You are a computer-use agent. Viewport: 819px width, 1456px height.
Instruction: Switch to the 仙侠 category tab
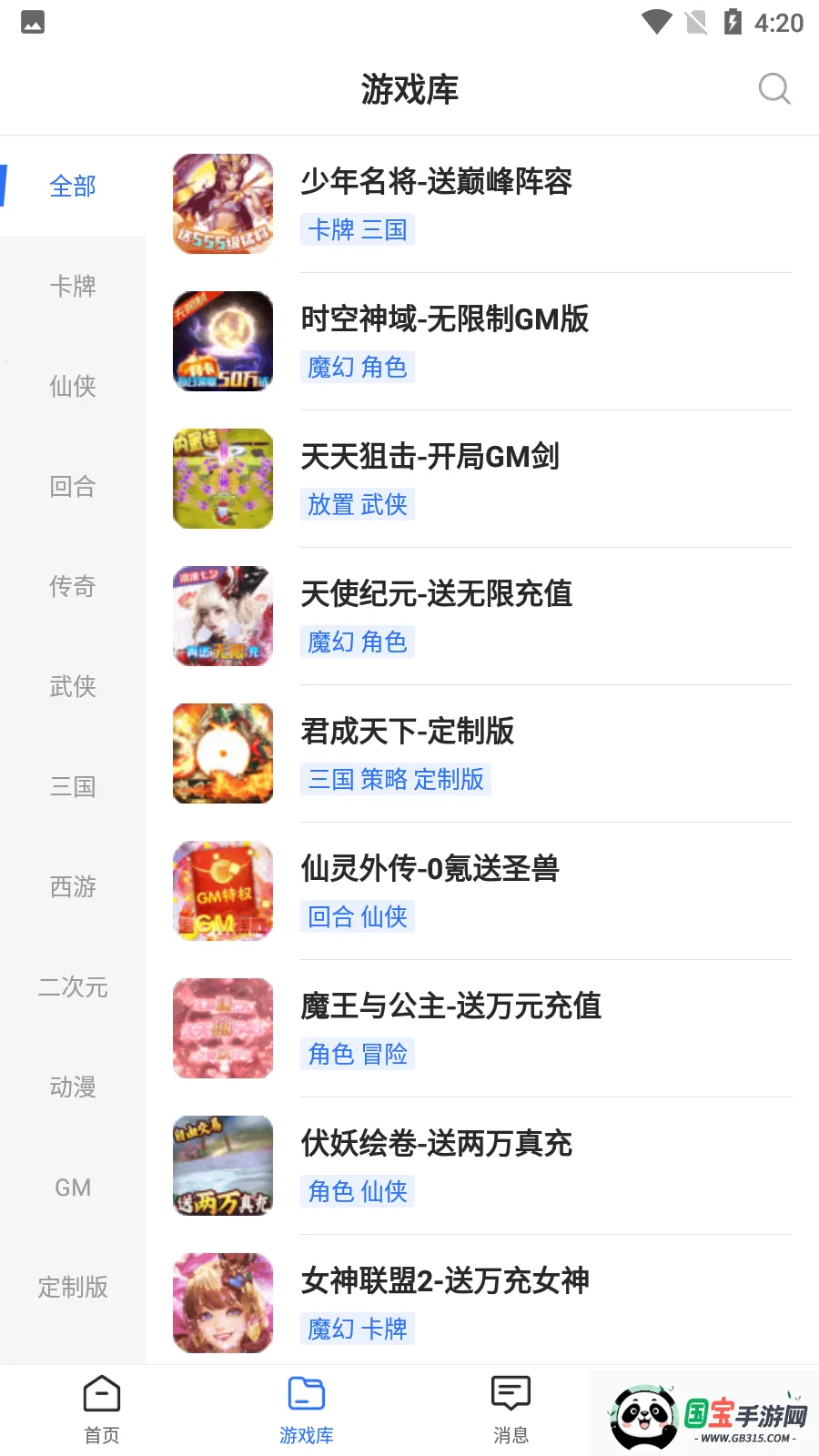(x=73, y=386)
